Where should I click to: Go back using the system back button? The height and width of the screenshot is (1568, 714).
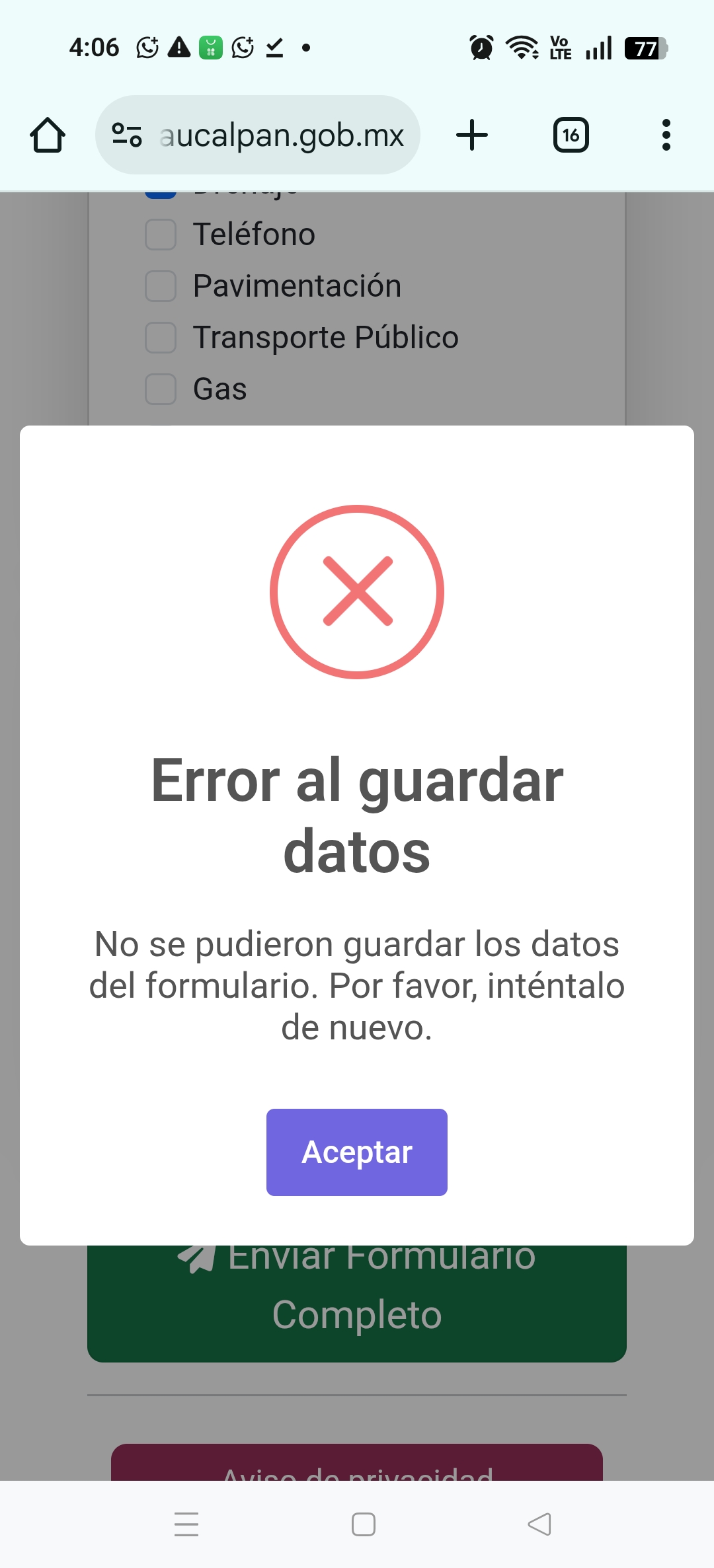(x=539, y=1524)
